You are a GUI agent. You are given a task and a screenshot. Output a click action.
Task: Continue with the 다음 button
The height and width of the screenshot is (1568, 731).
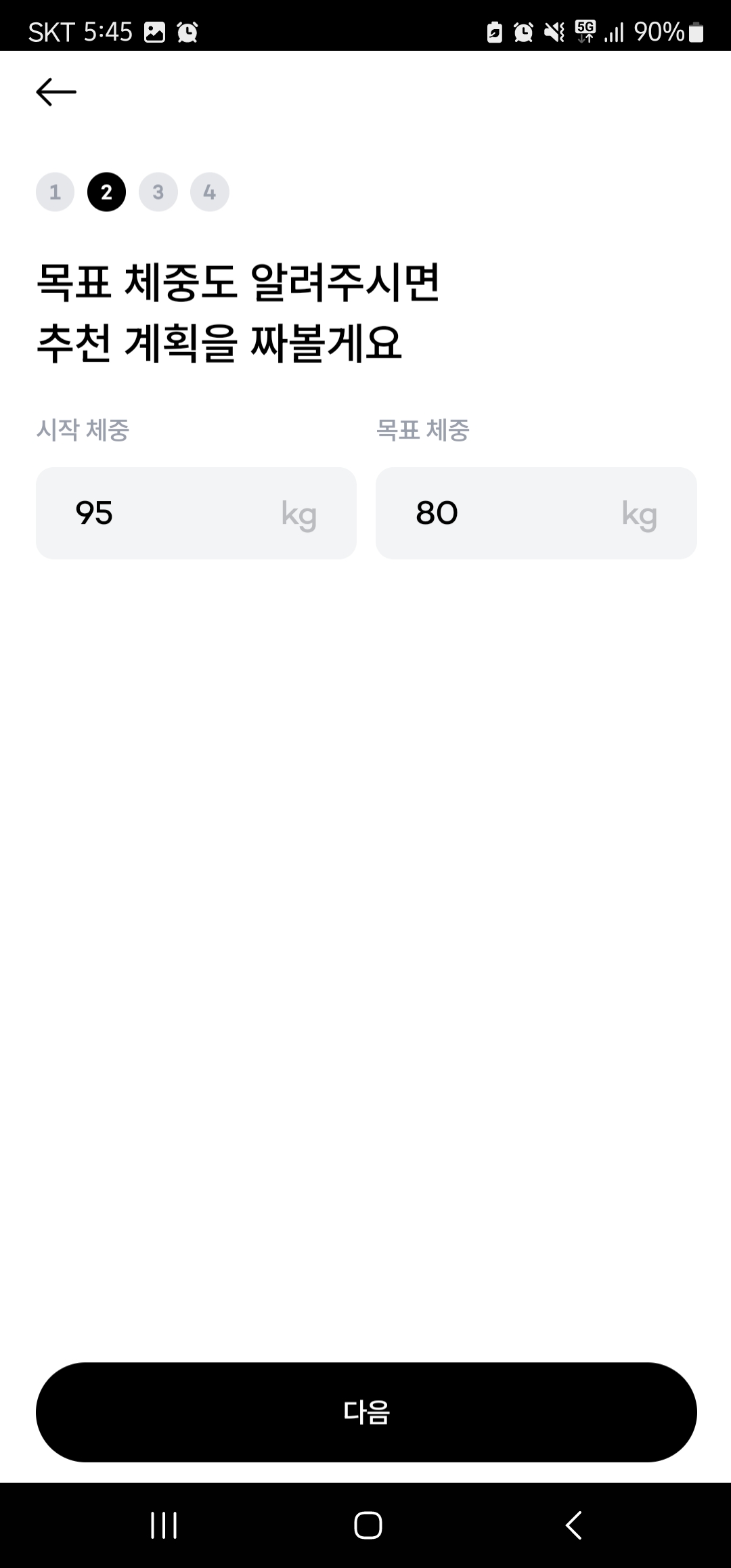(x=365, y=1412)
